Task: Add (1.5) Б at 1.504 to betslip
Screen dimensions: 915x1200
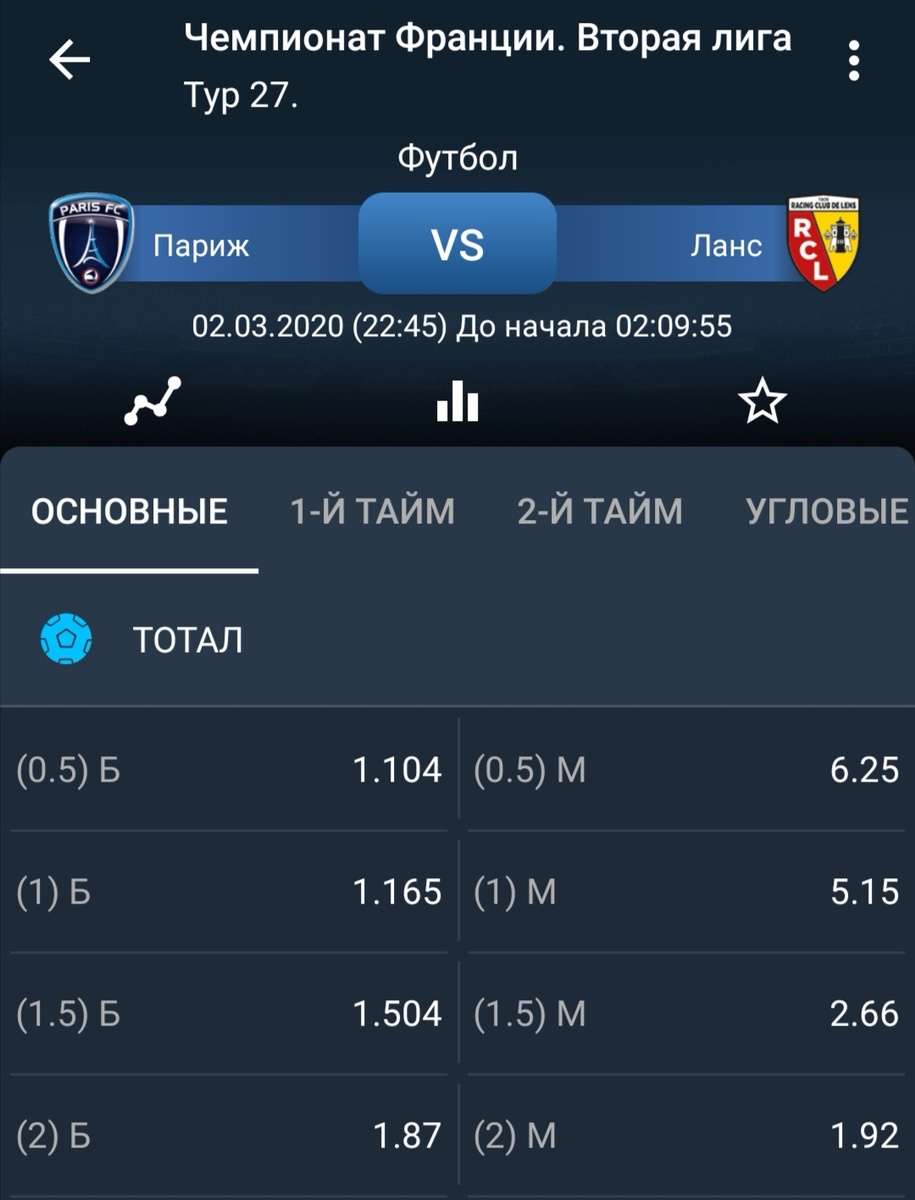Action: pos(229,1014)
